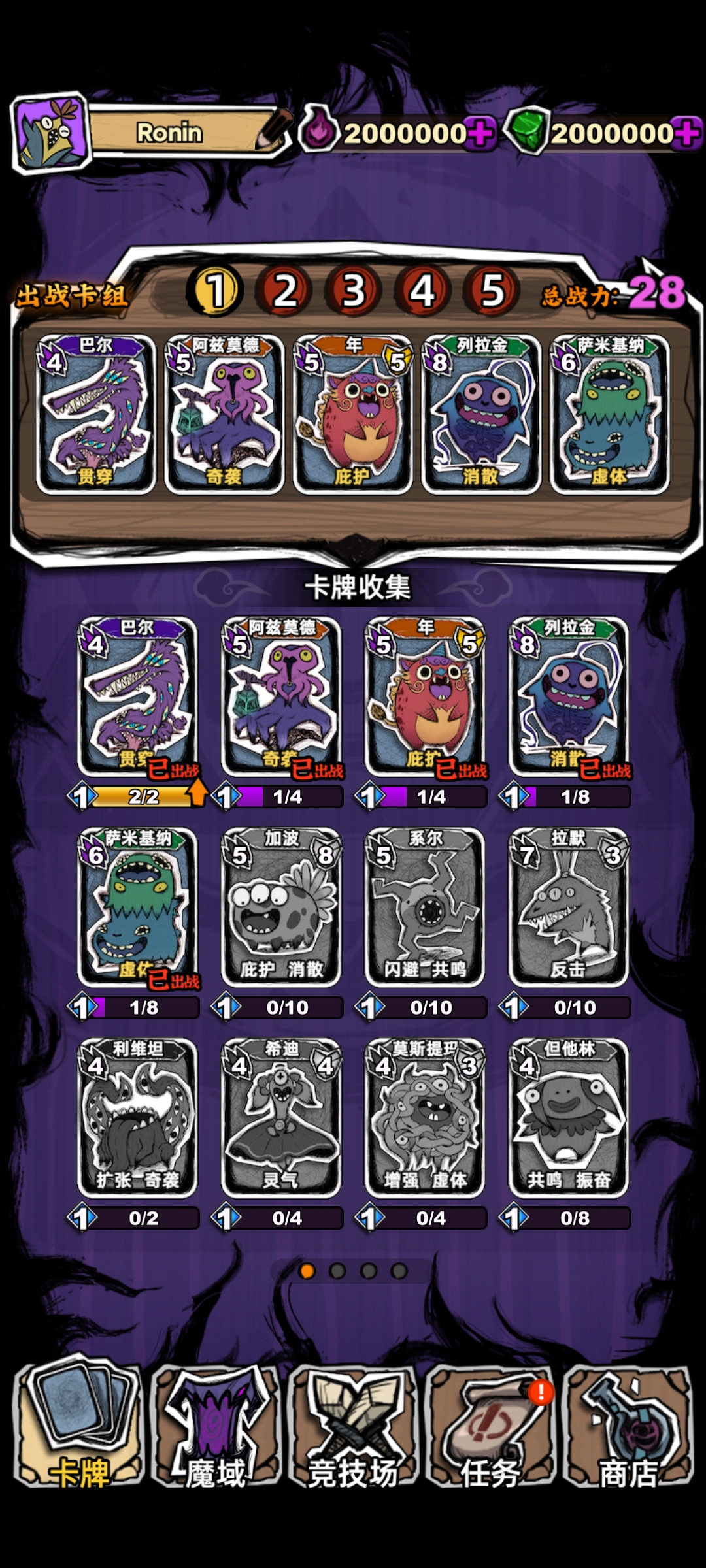Switch to deck slot 2

tap(284, 291)
